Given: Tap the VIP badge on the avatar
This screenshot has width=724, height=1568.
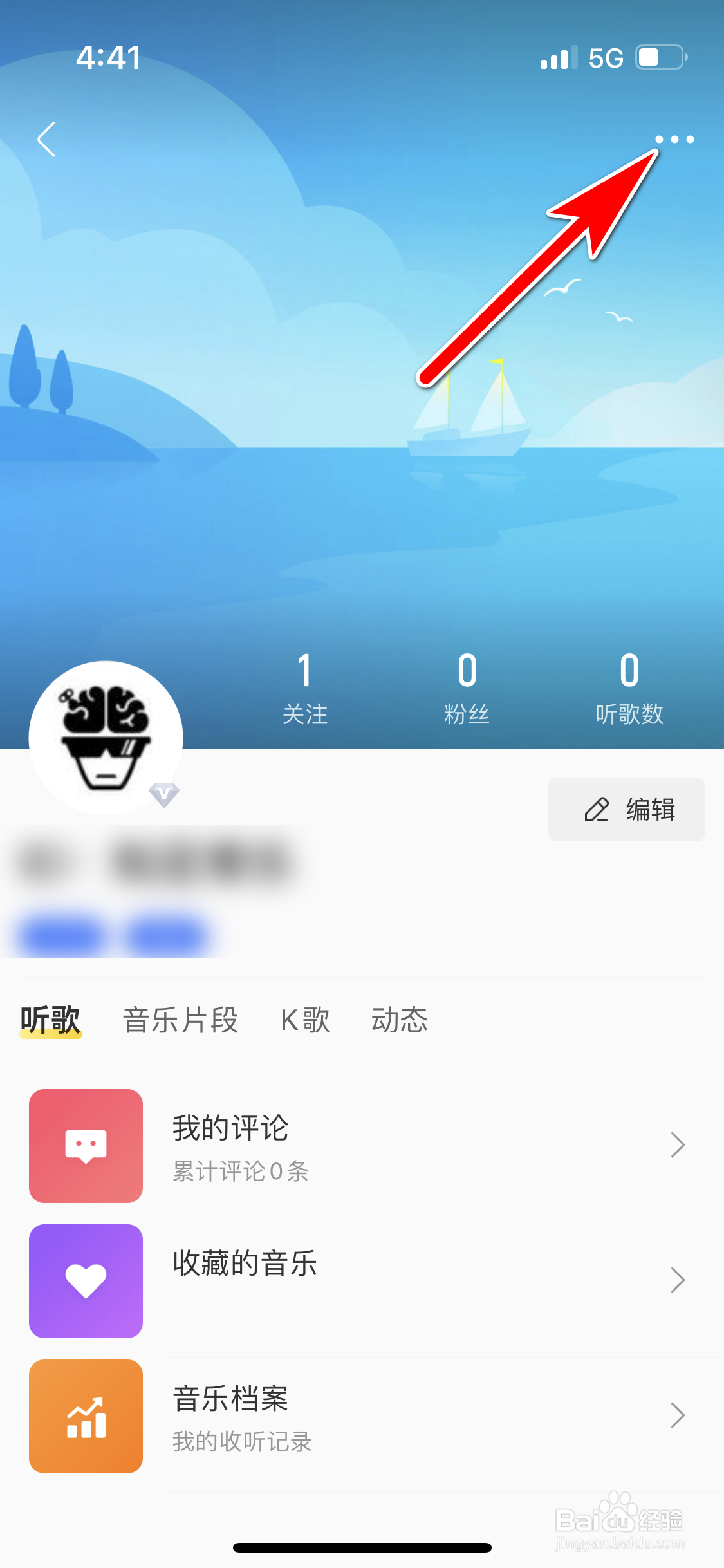Looking at the screenshot, I should 165,797.
